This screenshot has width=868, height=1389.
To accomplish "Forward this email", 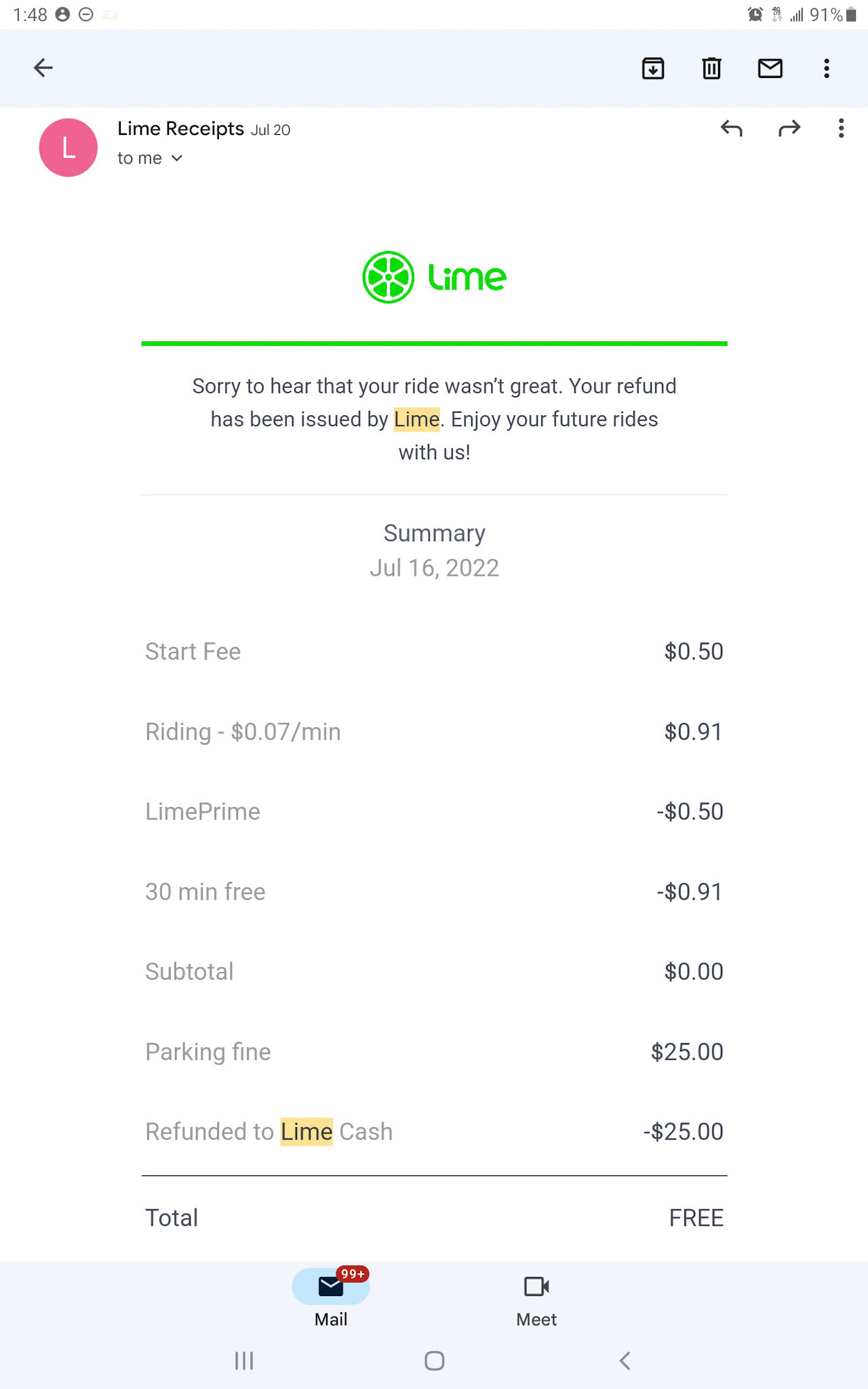I will point(789,128).
